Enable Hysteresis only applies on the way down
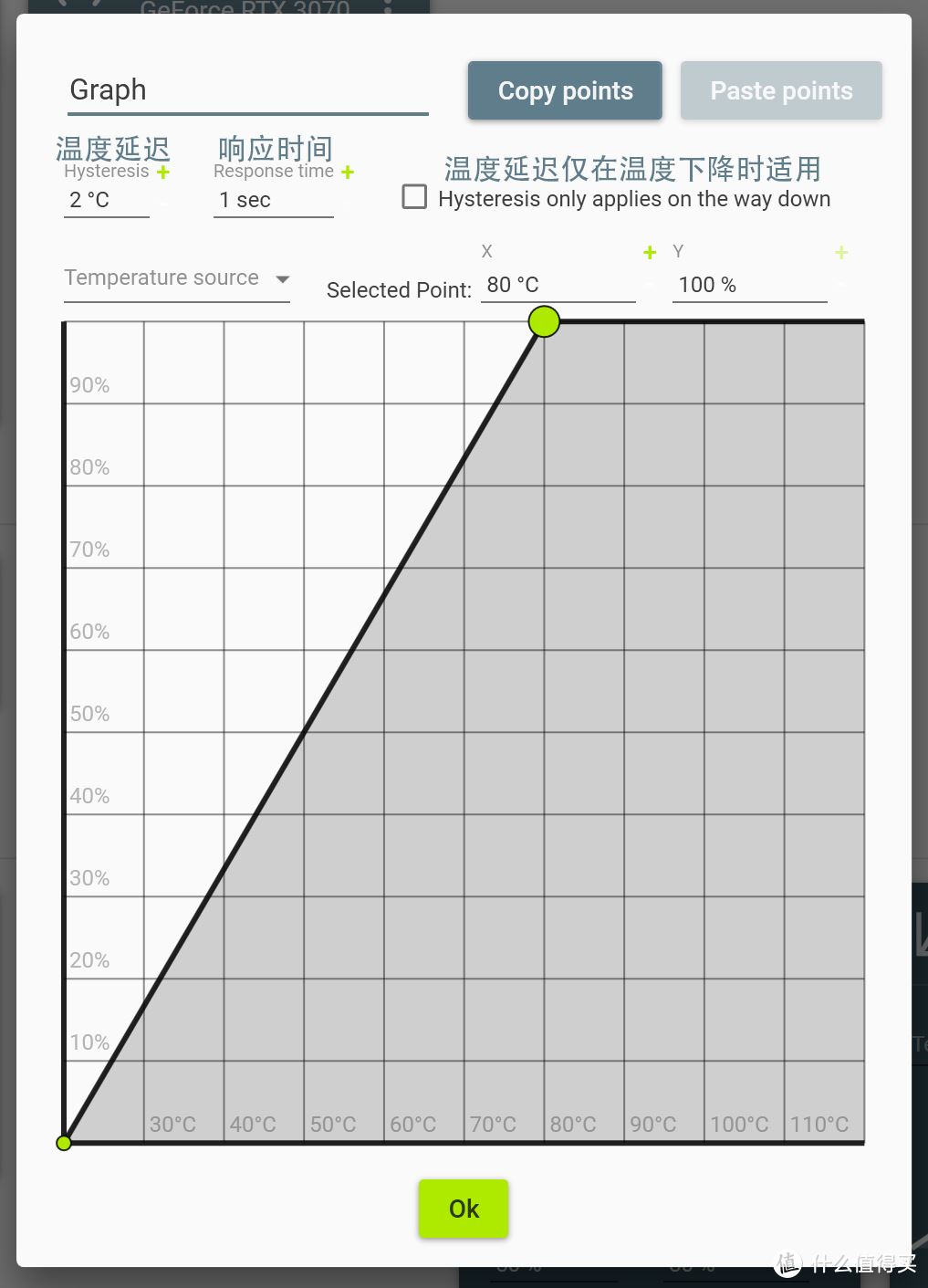Image resolution: width=928 pixels, height=1288 pixels. pos(414,196)
